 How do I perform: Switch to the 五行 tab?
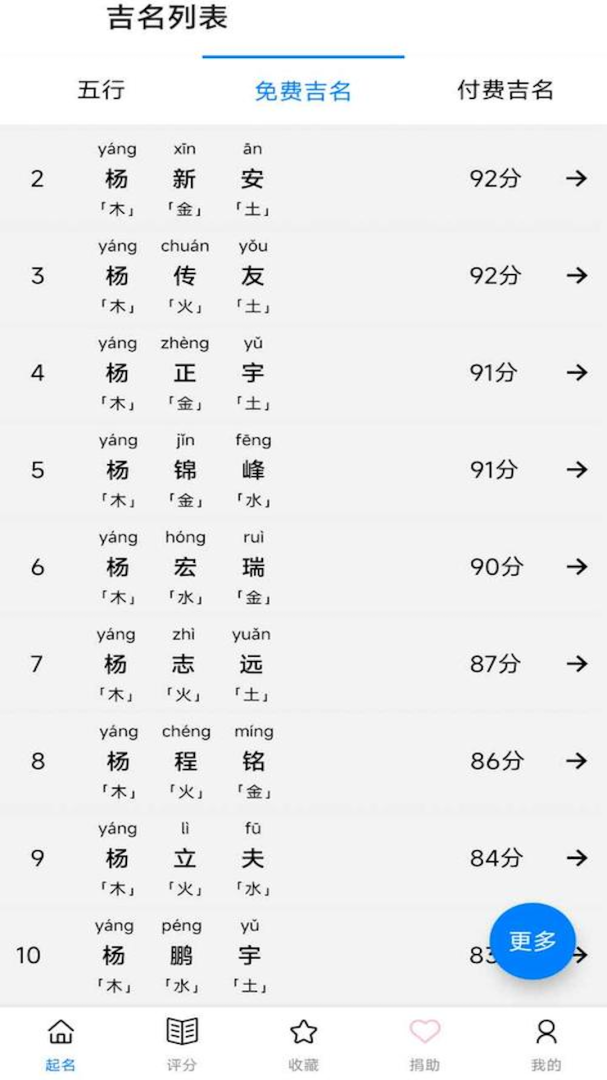point(101,90)
